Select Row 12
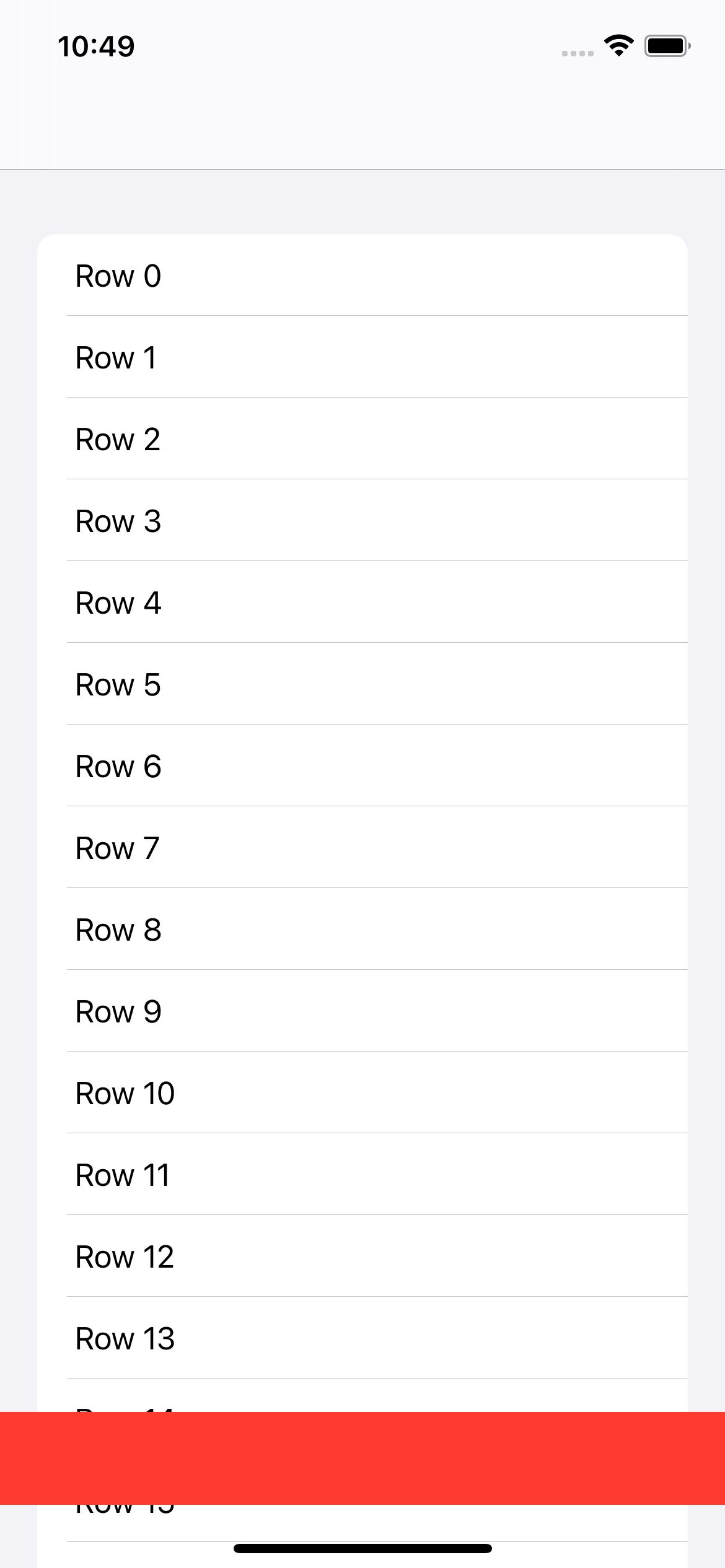This screenshot has height=1568, width=725. pos(362,1257)
